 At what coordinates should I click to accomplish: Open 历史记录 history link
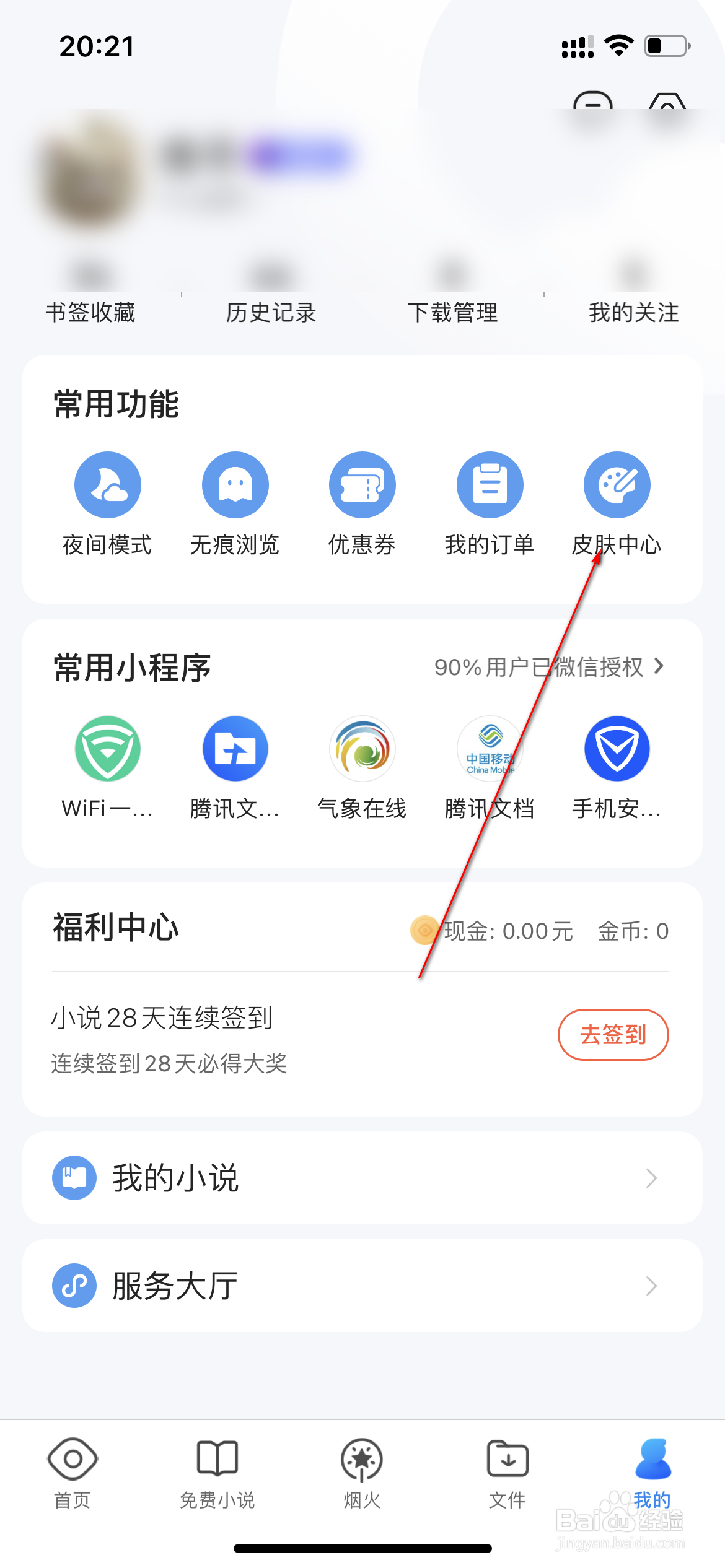271,313
